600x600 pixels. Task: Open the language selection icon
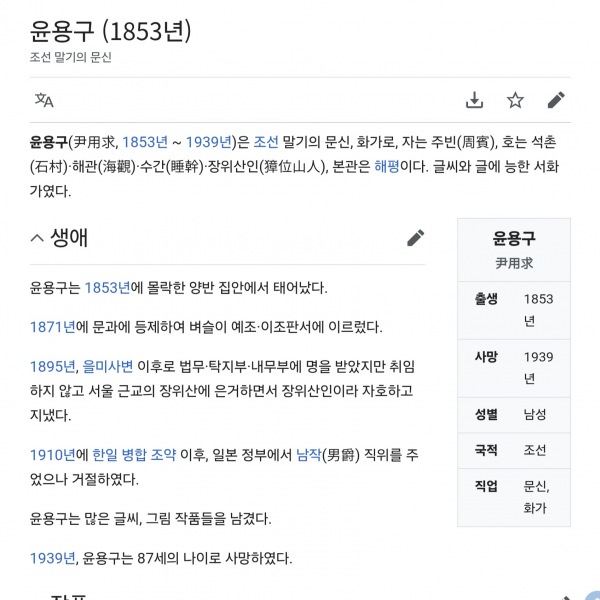44,100
